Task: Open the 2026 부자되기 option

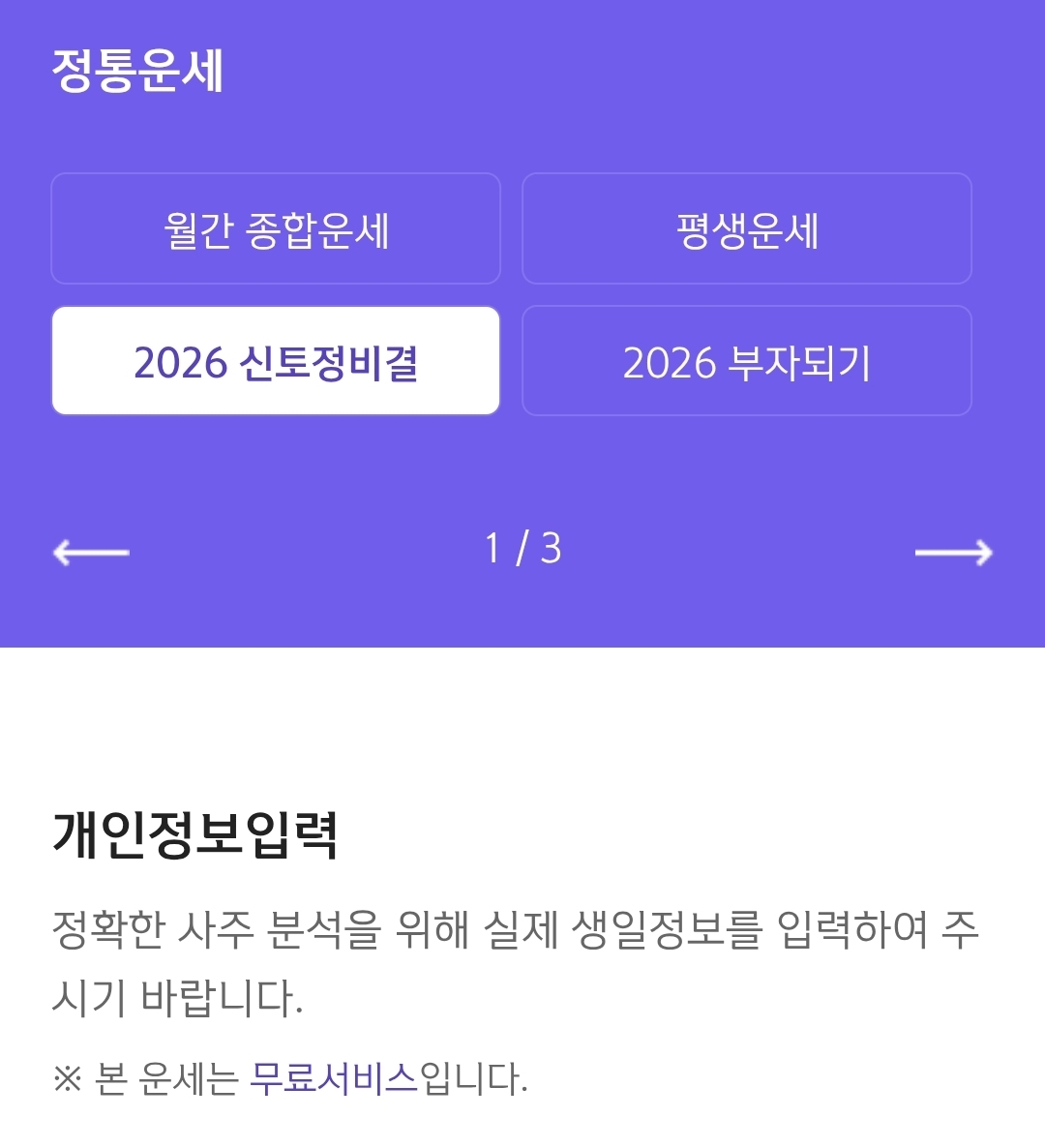Action: (746, 361)
